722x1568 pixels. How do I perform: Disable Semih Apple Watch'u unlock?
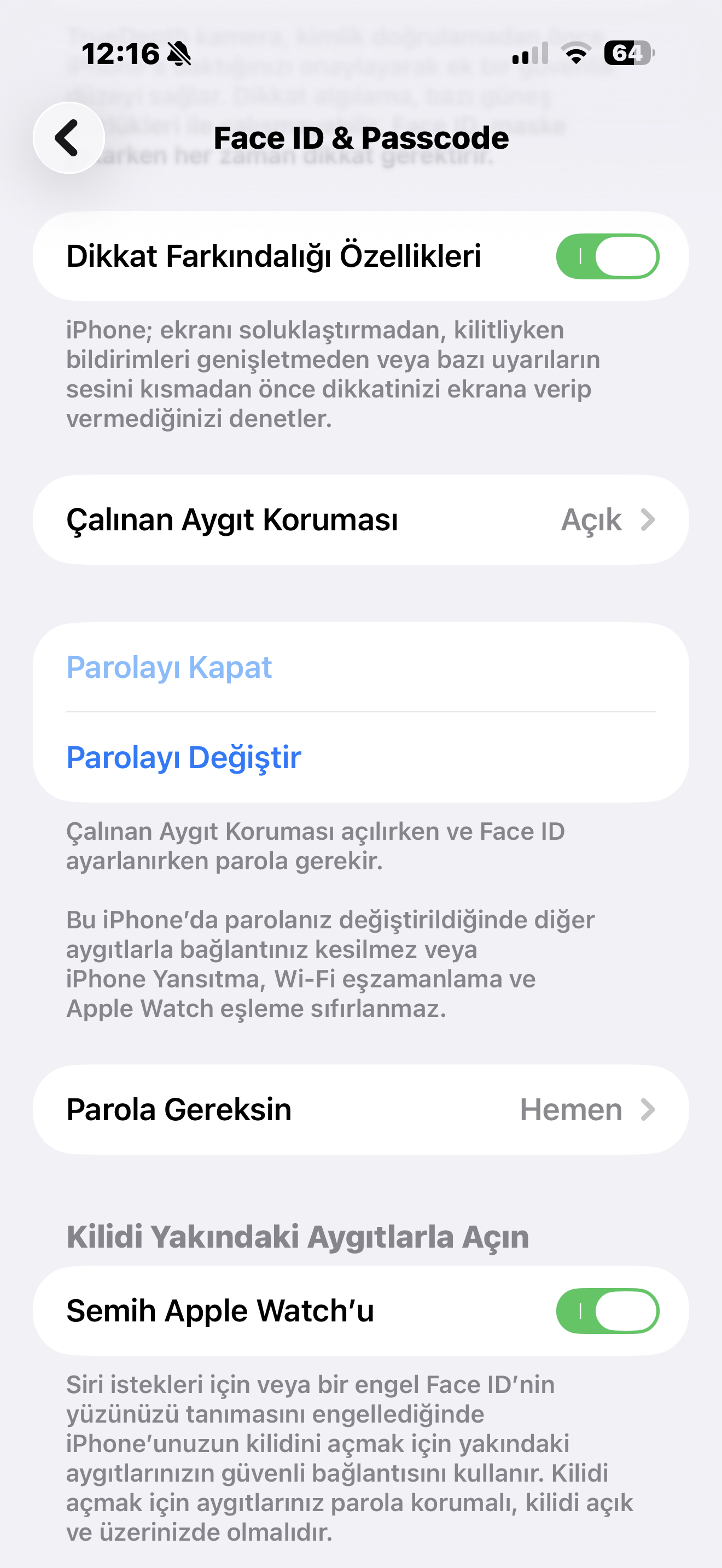tap(607, 1310)
